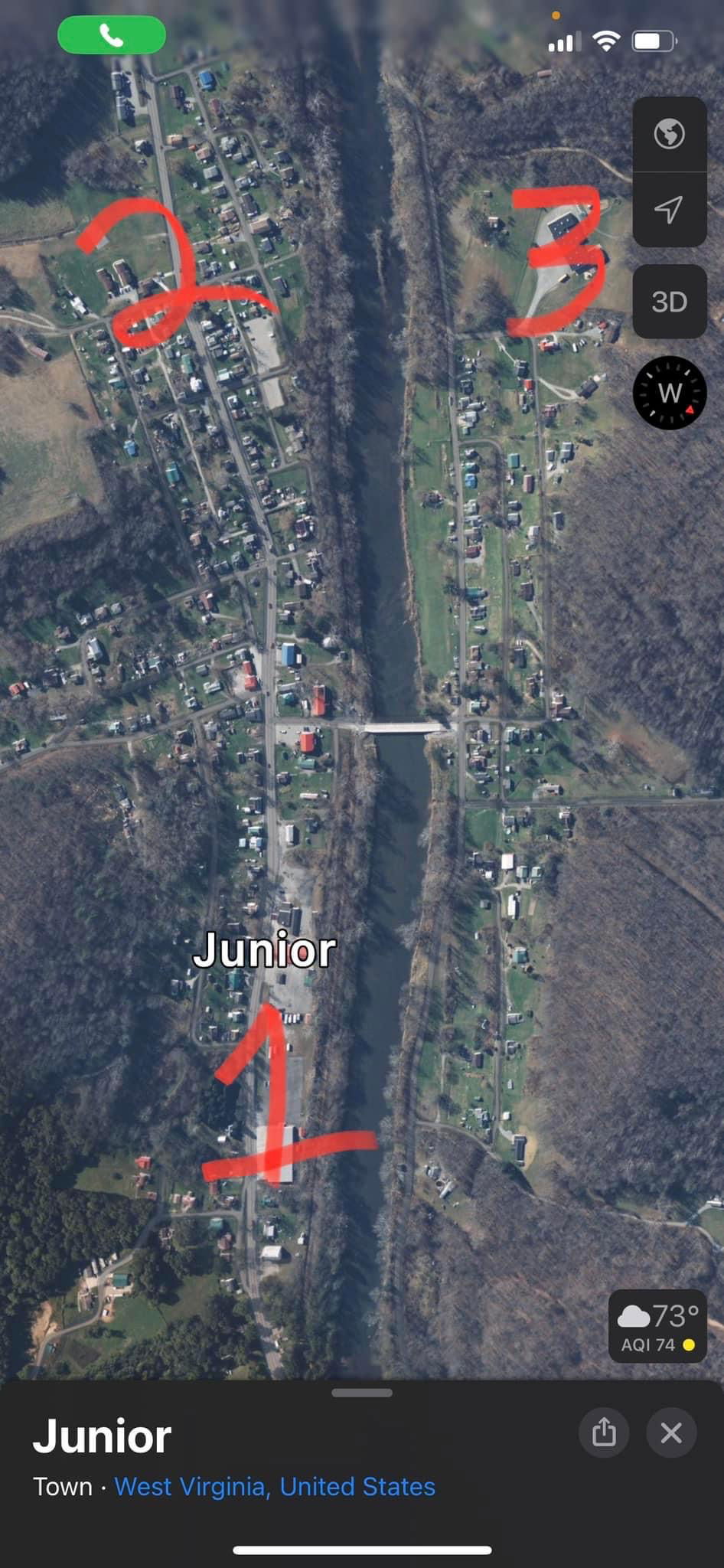
Task: Open the map mode globe button
Action: (669, 134)
